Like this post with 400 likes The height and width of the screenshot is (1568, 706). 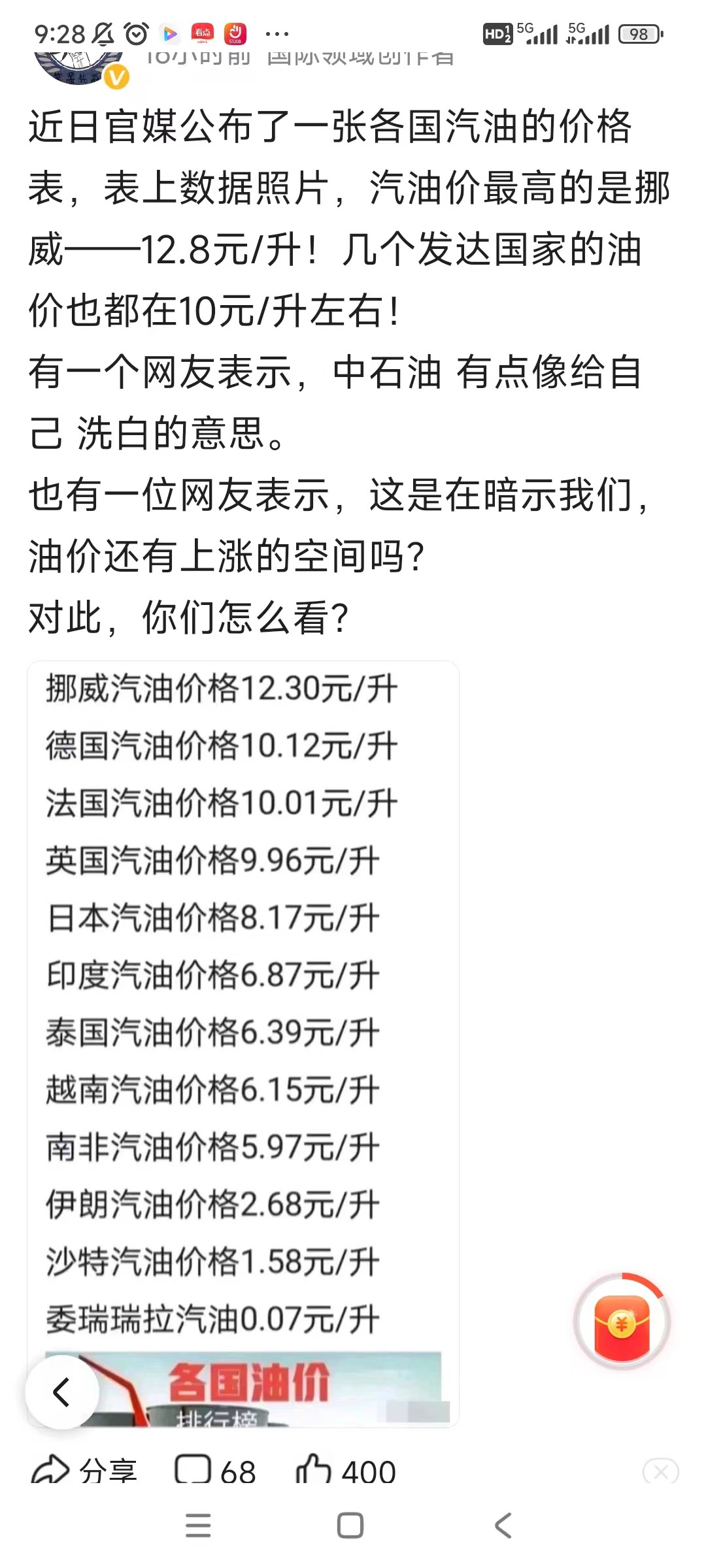346,1471
